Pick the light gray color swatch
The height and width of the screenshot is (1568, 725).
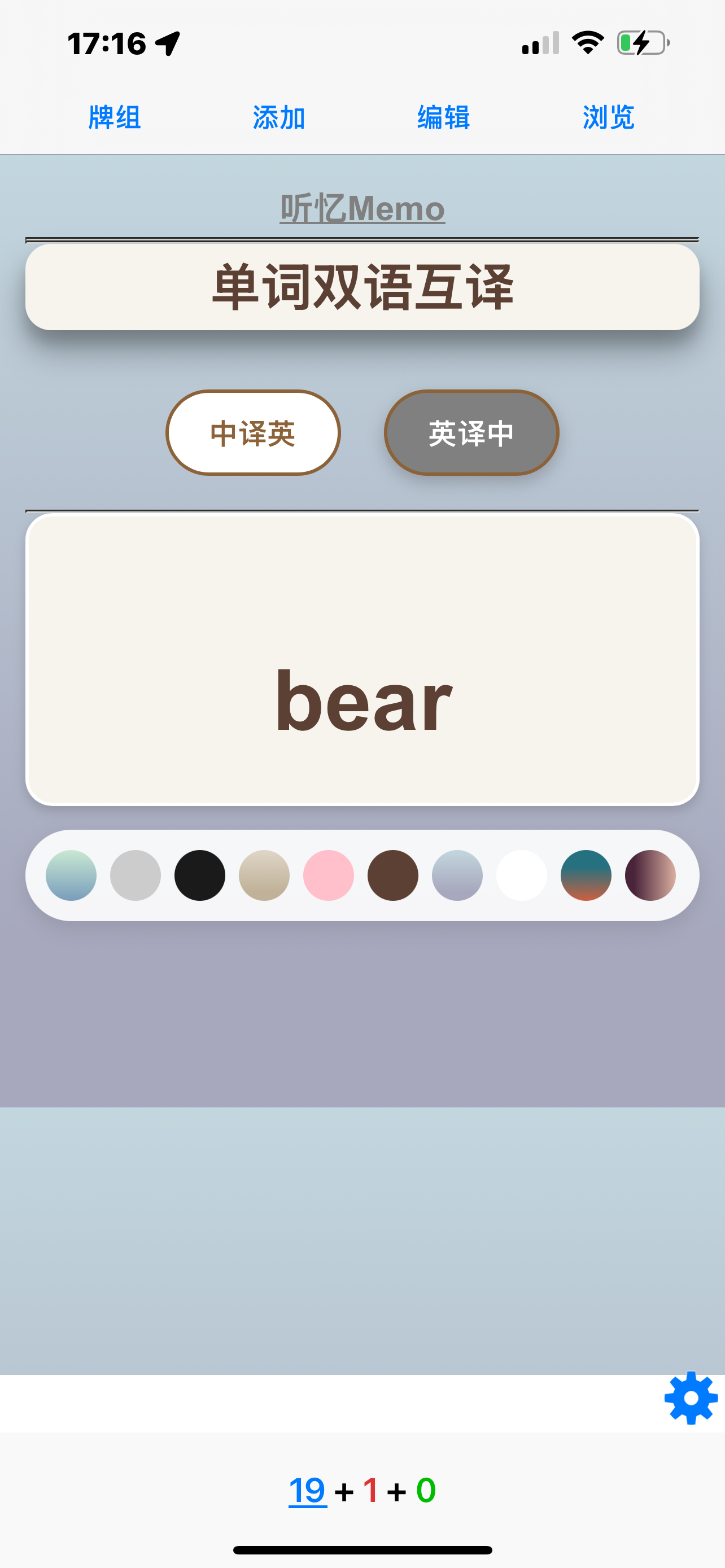(135, 875)
